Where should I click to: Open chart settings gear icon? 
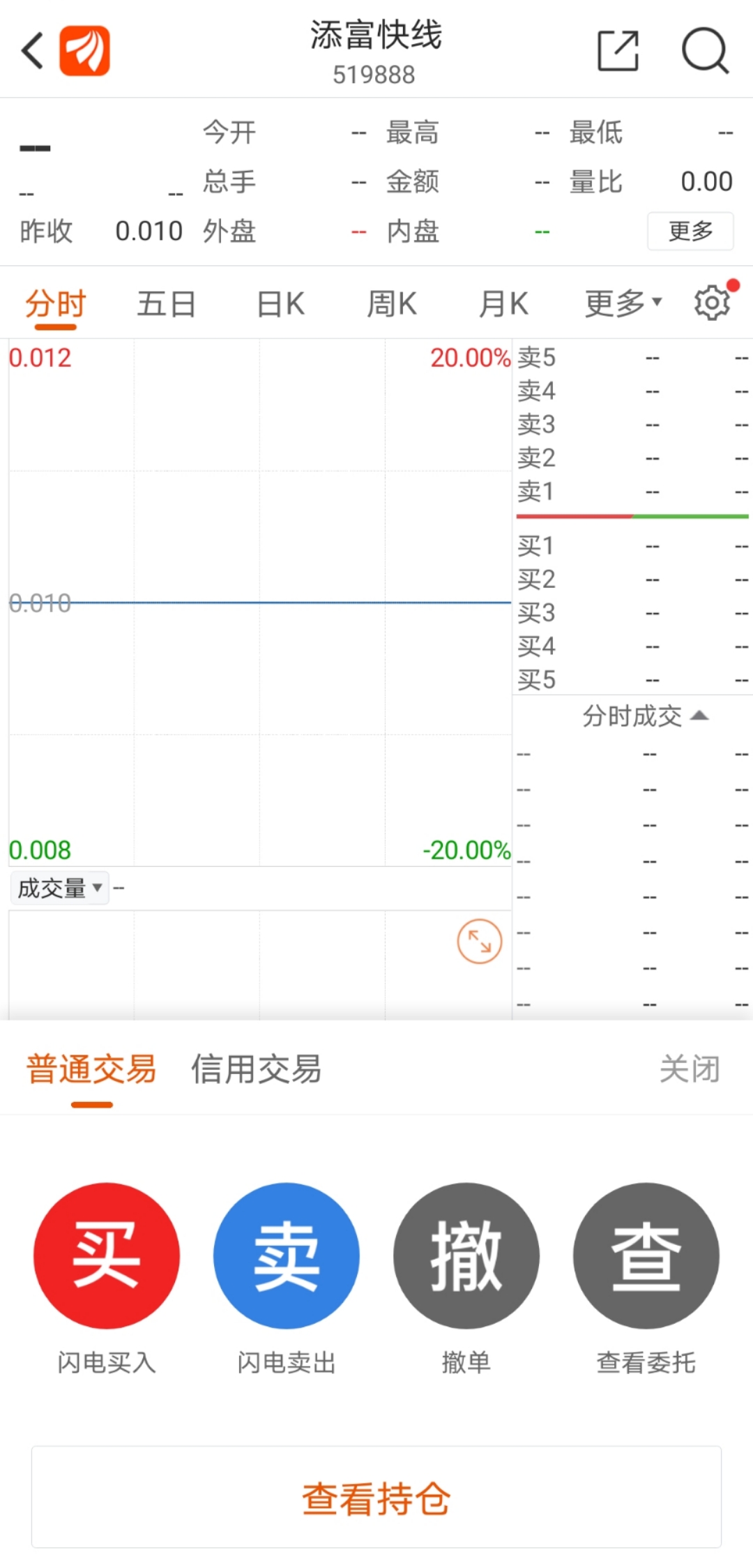tap(712, 303)
